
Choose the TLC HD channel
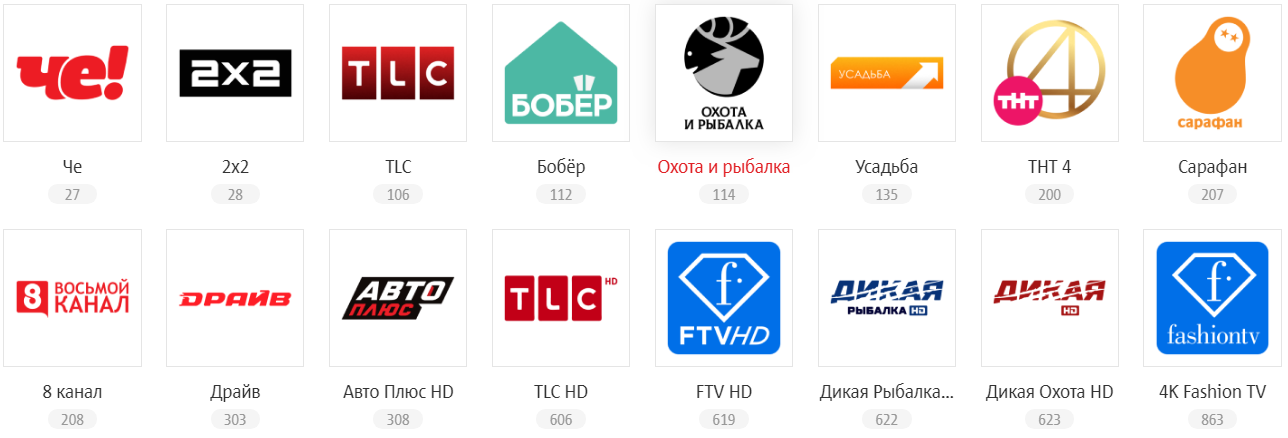(561, 298)
